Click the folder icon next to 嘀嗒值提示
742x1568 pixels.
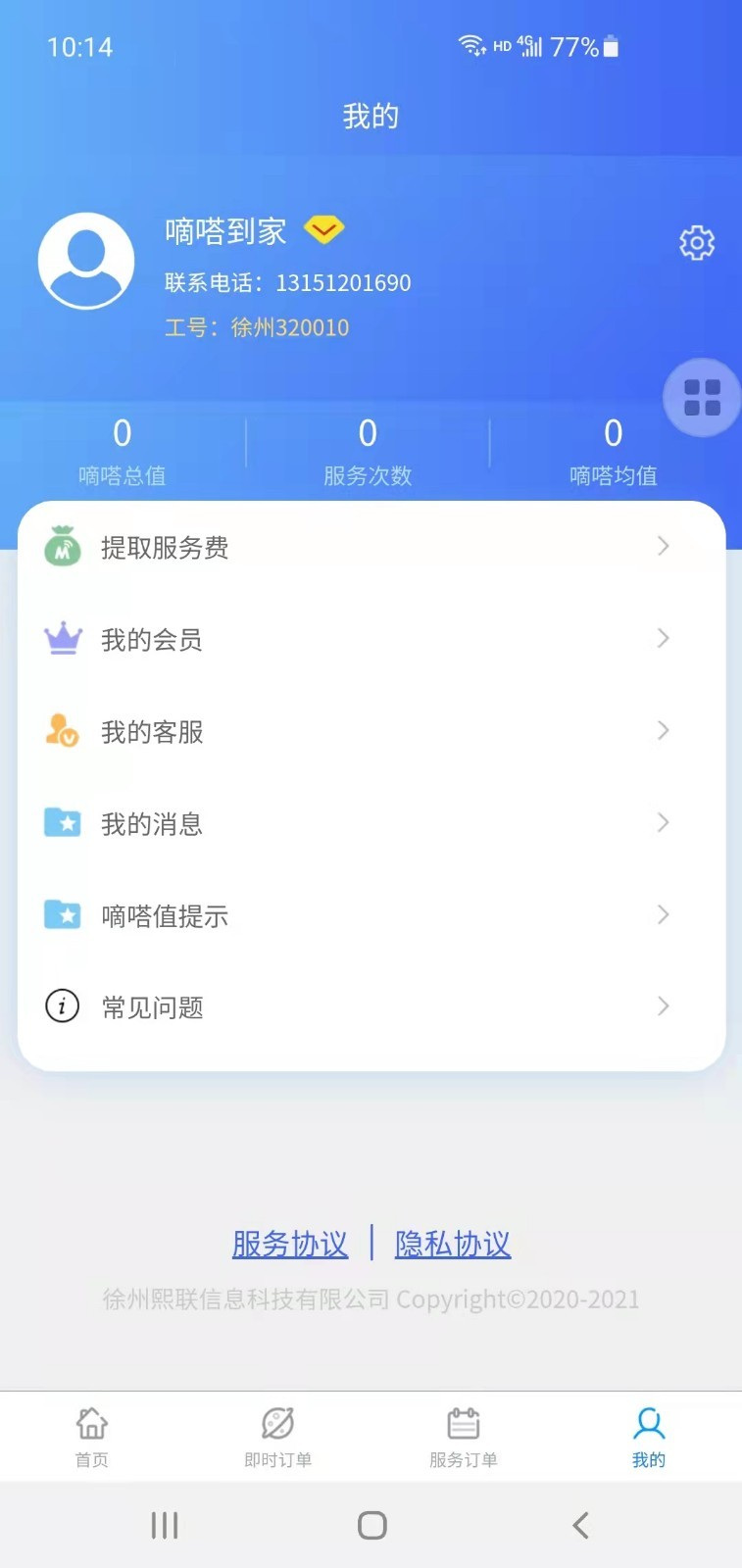click(x=62, y=914)
